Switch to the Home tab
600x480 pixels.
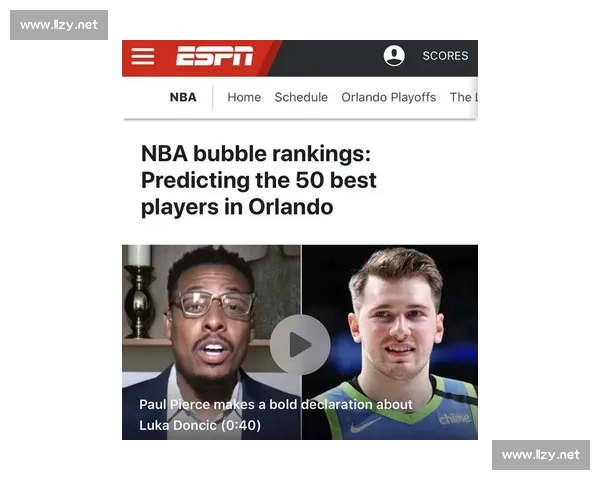[x=244, y=97]
